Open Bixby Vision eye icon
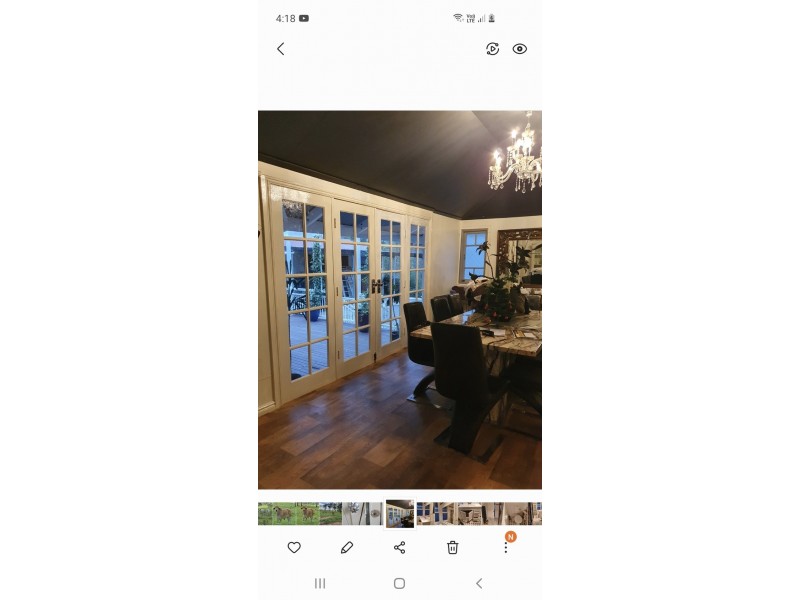 tap(520, 49)
